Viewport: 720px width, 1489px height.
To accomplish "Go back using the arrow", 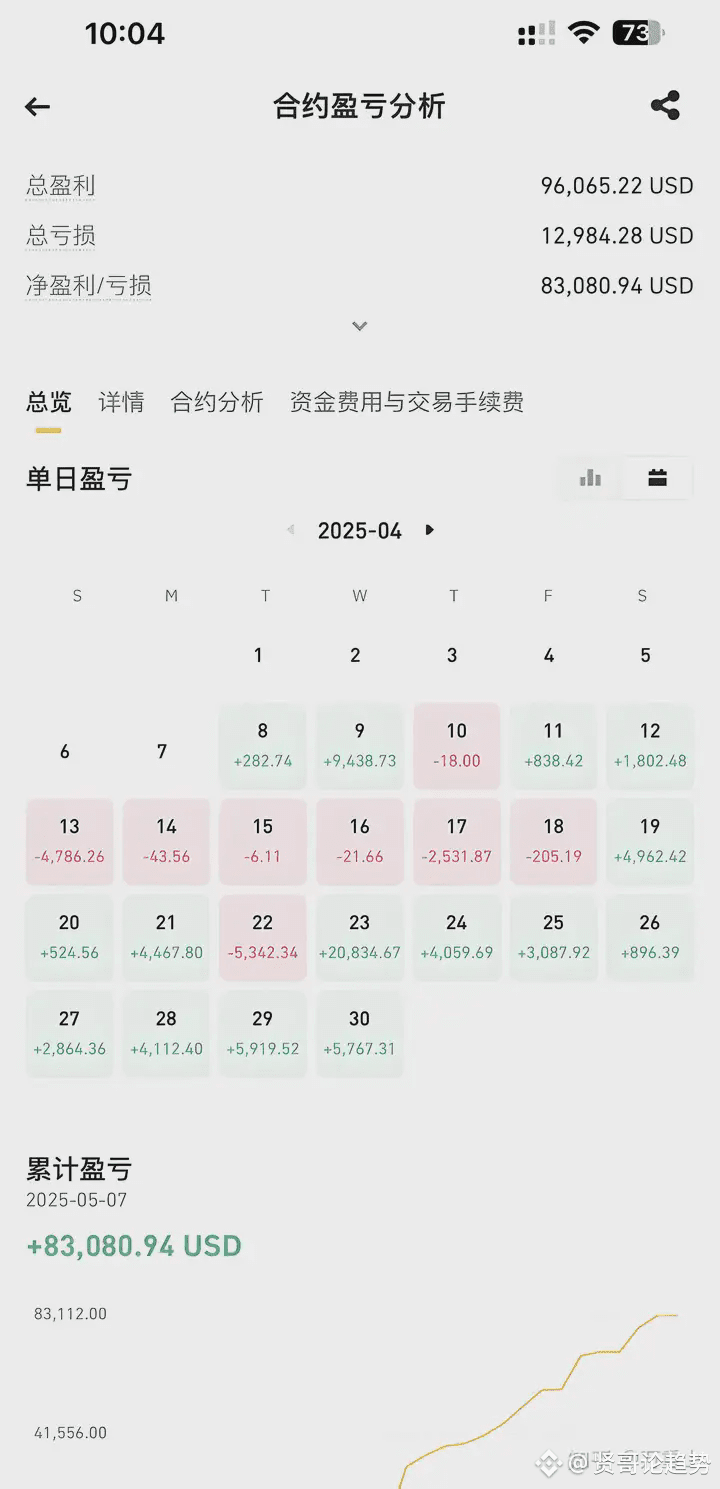I will pyautogui.click(x=38, y=107).
